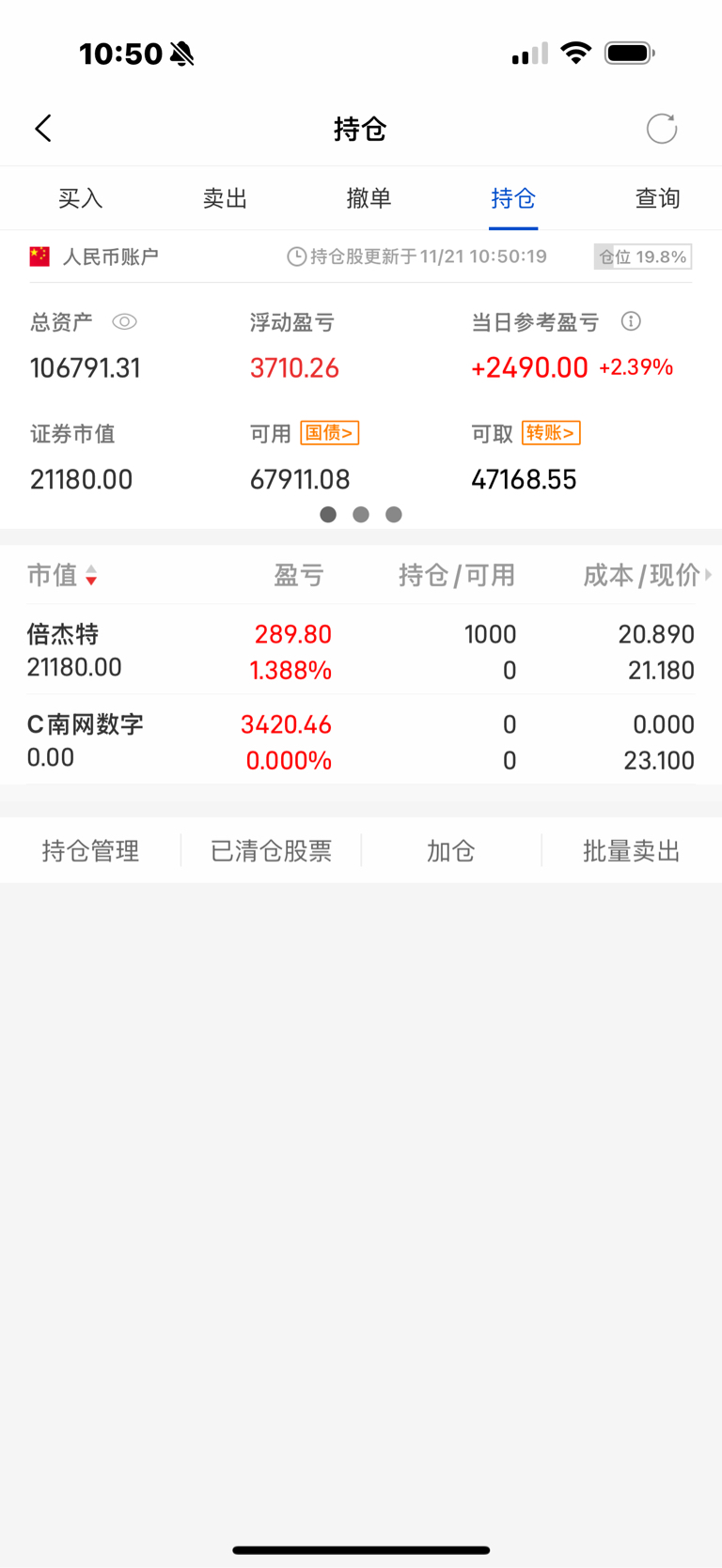Open the C南网数字 holding row
The image size is (722, 1568).
click(x=361, y=740)
